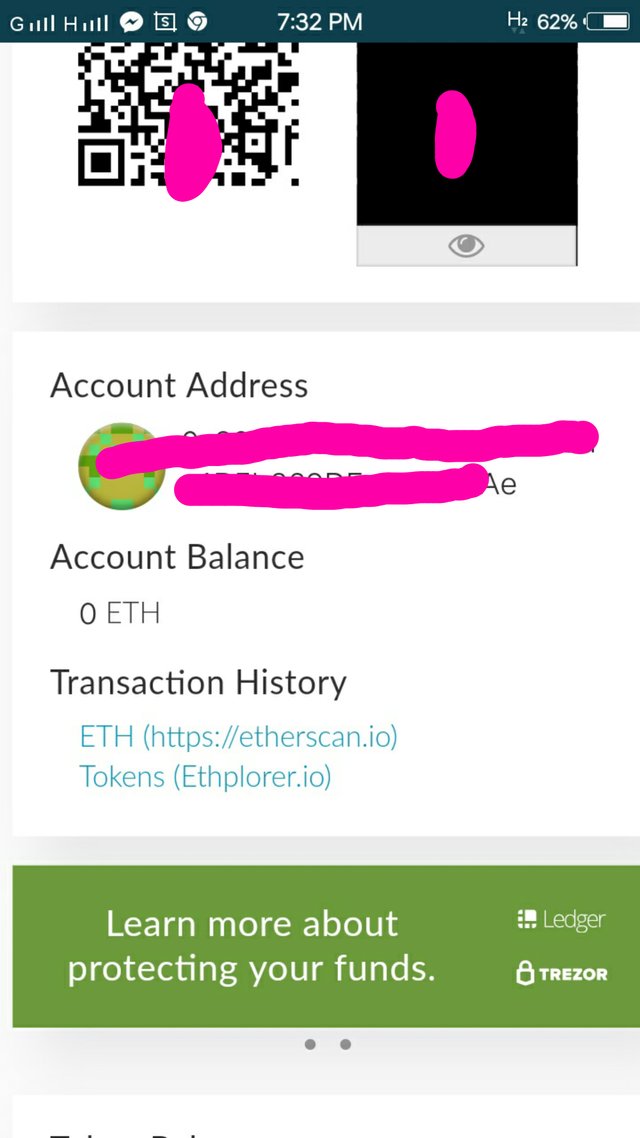Select the first banner page dot

[310, 1044]
